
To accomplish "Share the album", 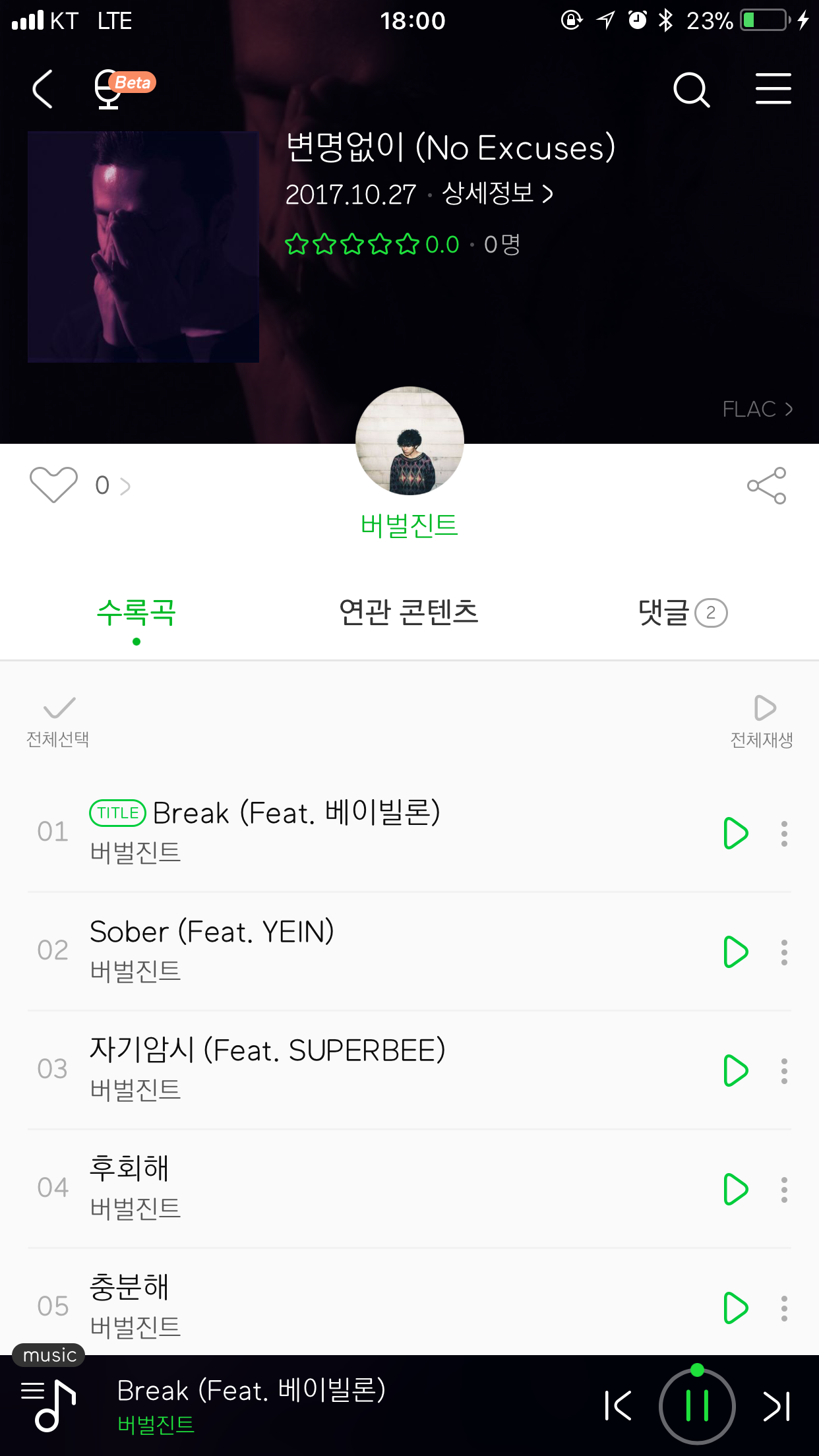I will (766, 486).
